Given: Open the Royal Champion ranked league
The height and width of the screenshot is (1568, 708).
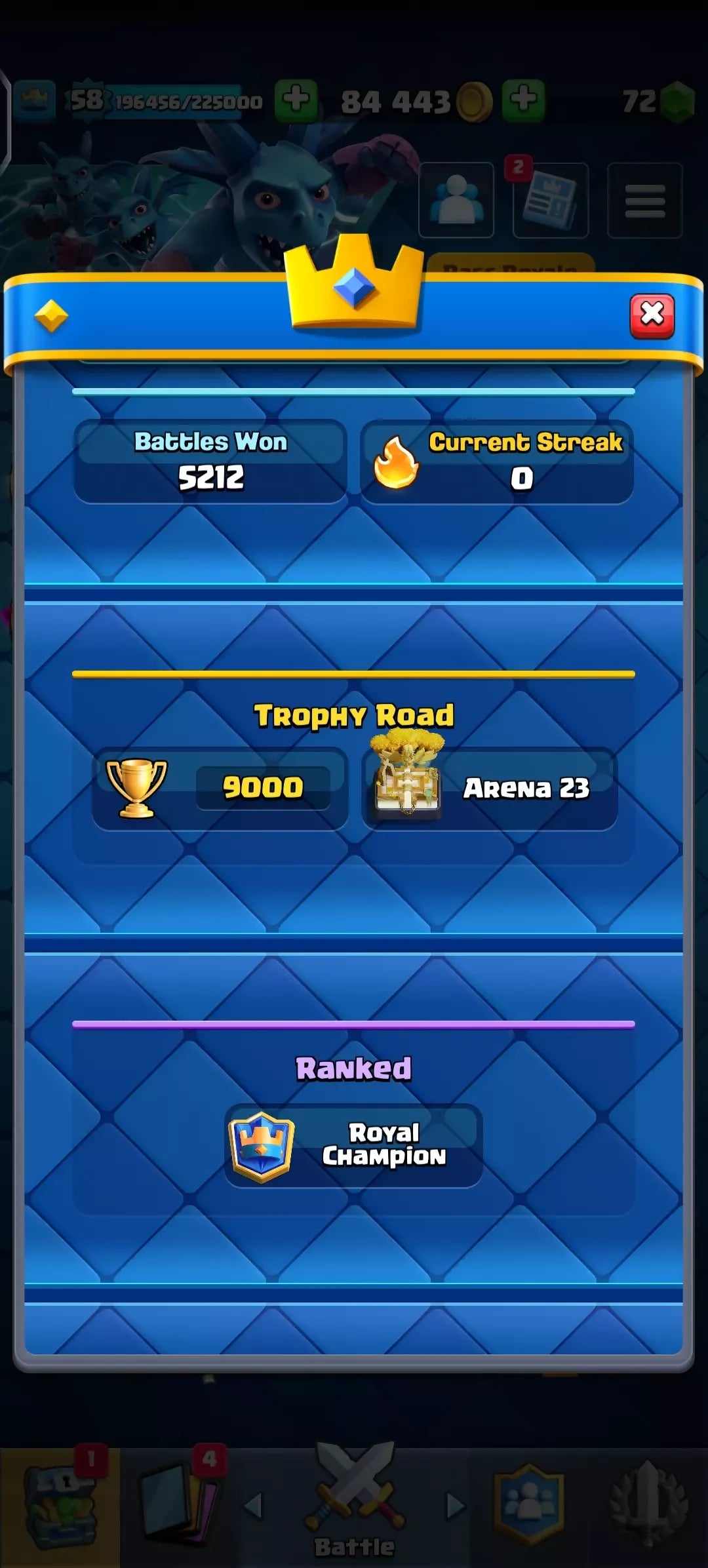Looking at the screenshot, I should pos(354,1145).
